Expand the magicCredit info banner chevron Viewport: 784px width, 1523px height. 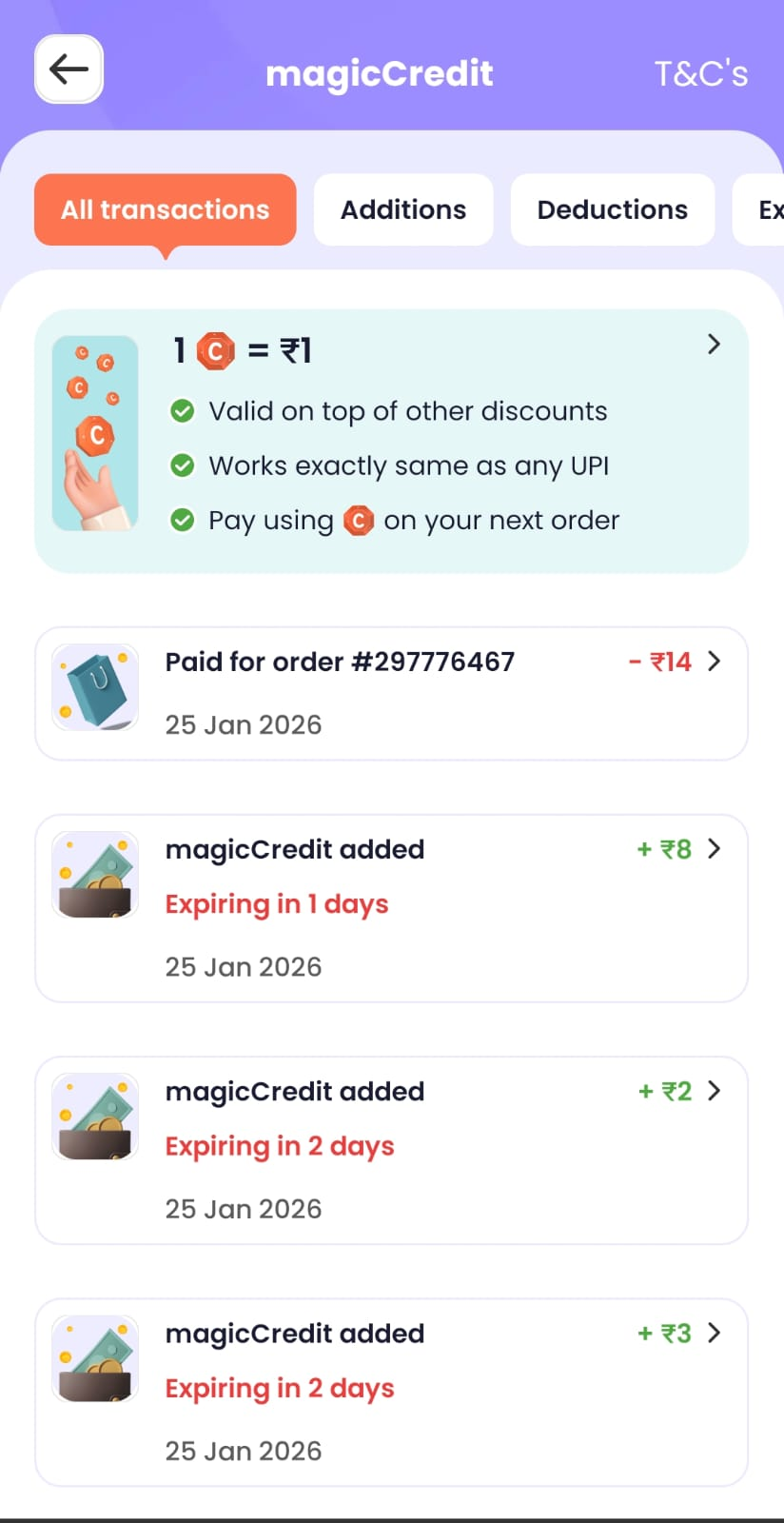tap(714, 345)
